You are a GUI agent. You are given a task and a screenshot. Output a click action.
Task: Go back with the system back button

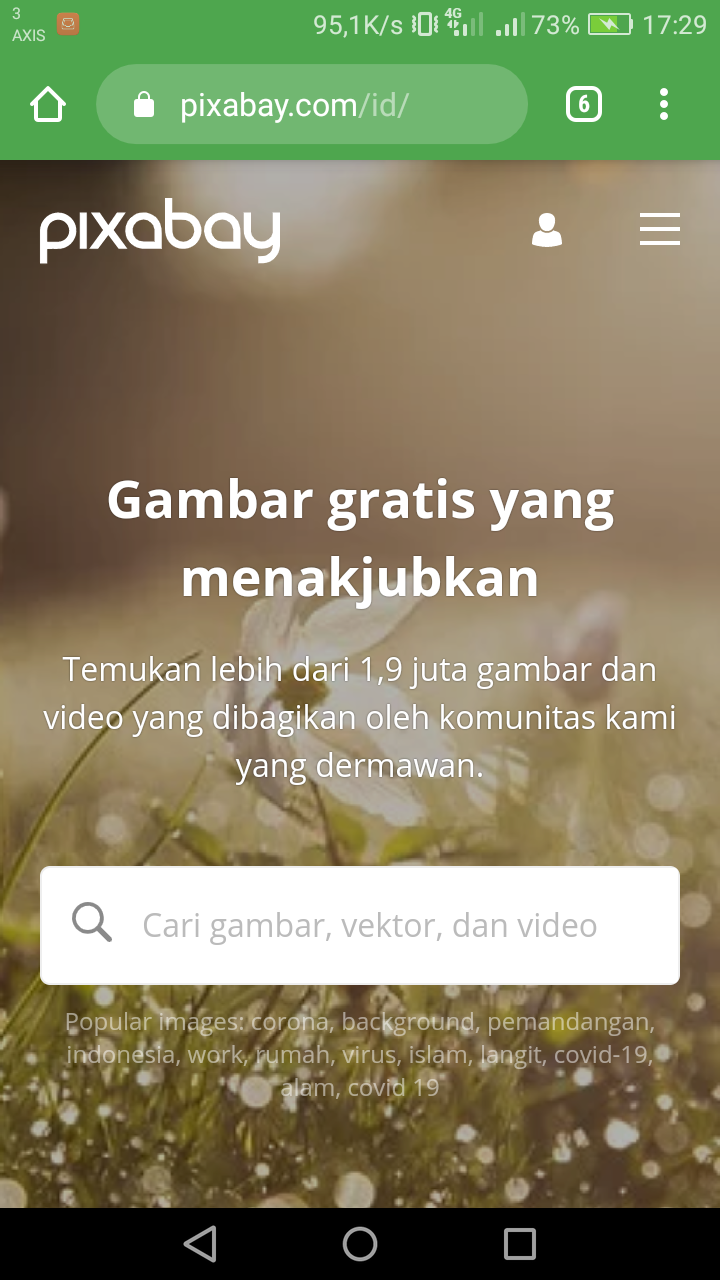200,1244
